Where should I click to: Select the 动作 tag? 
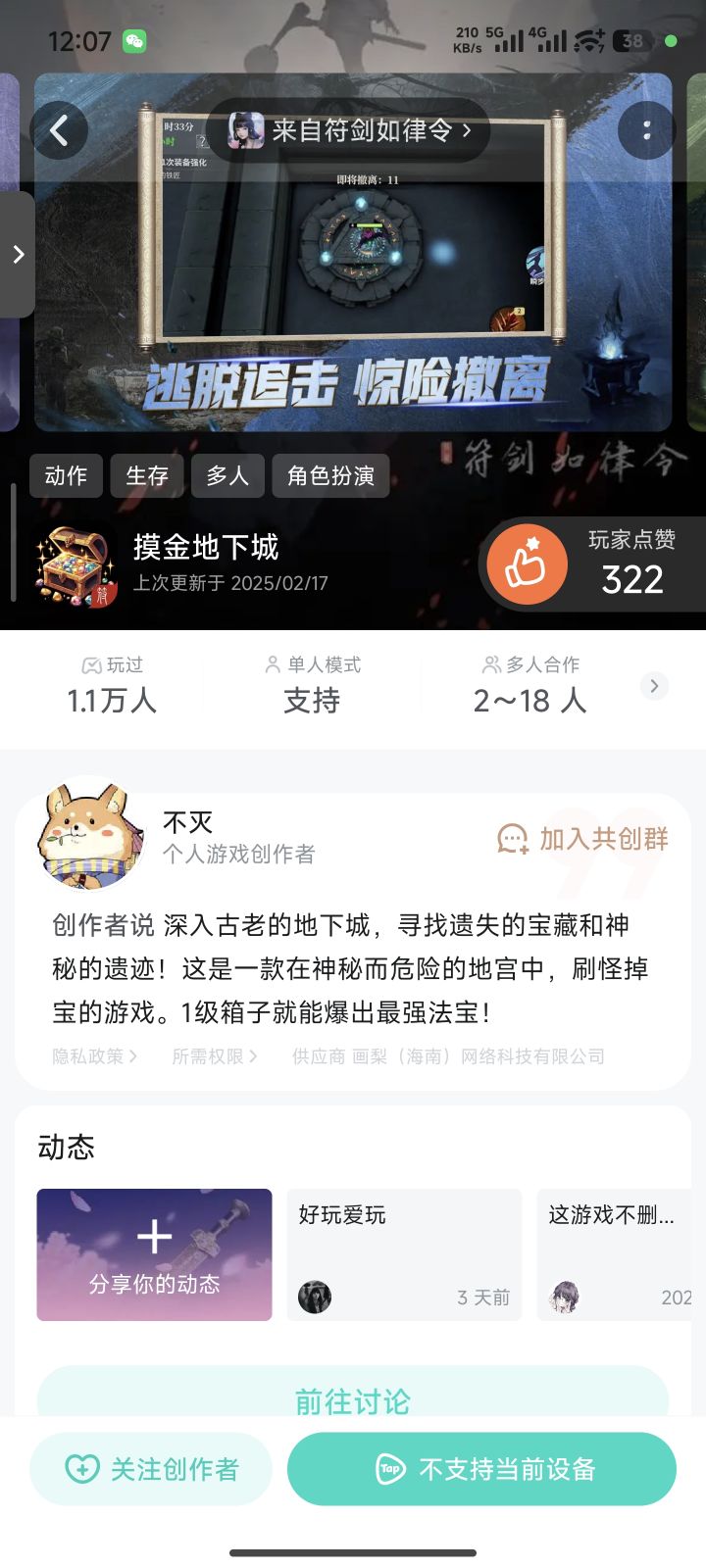66,475
